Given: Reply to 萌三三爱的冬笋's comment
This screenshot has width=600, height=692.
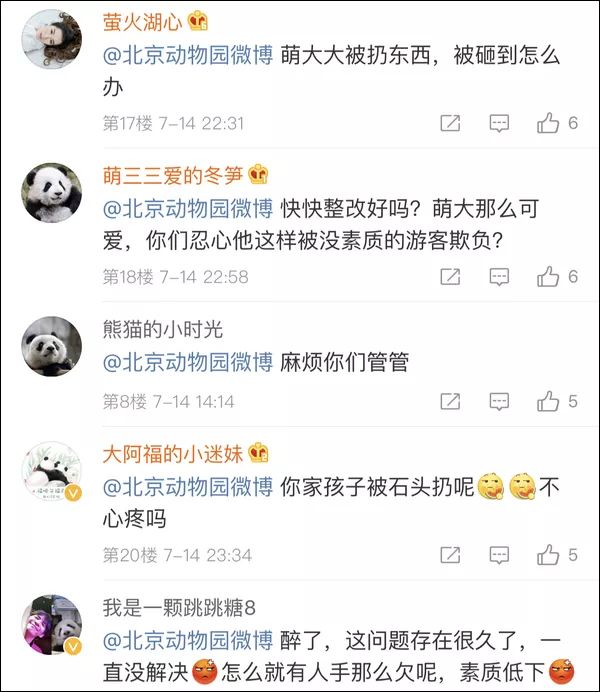Looking at the screenshot, I should click(x=499, y=276).
